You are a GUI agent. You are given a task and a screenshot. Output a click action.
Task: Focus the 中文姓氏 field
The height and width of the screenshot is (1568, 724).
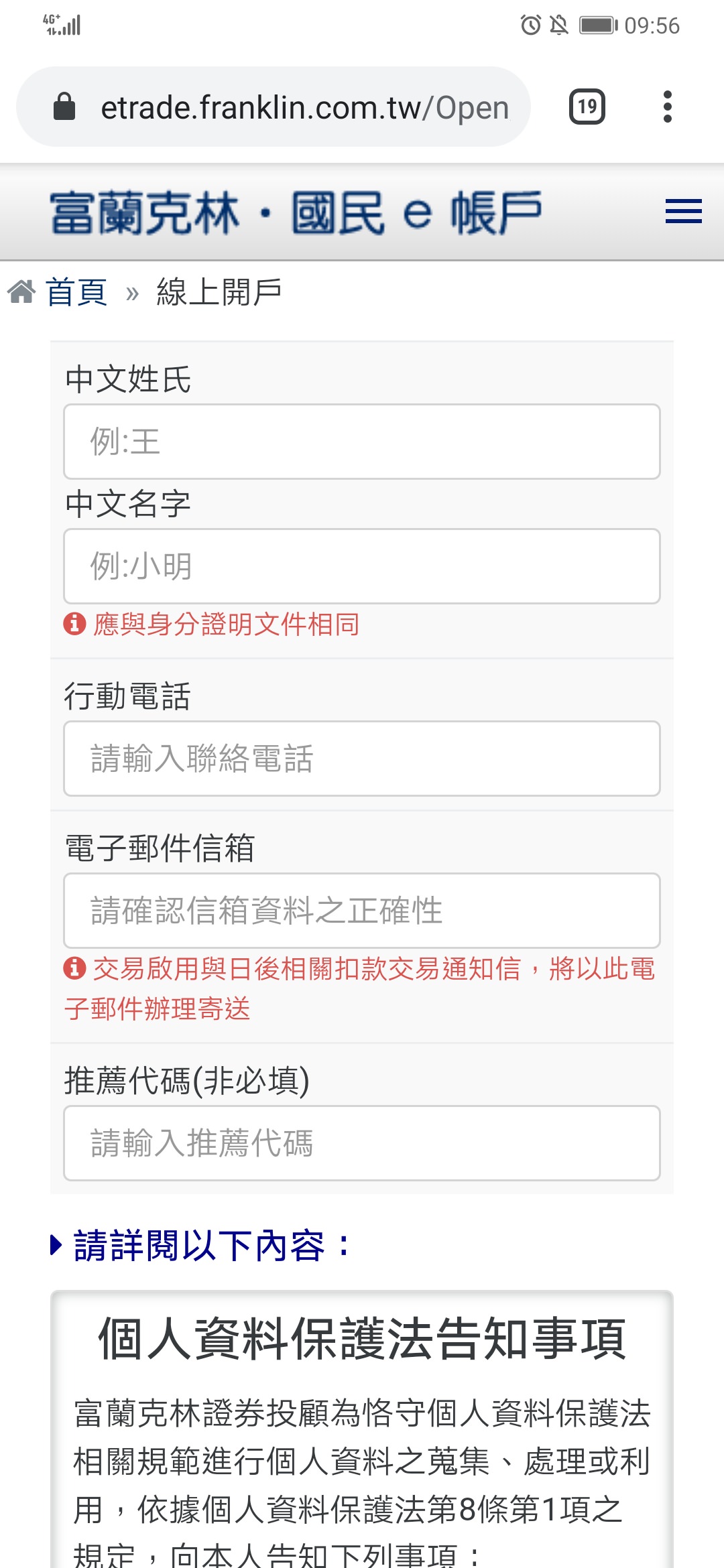point(362,442)
